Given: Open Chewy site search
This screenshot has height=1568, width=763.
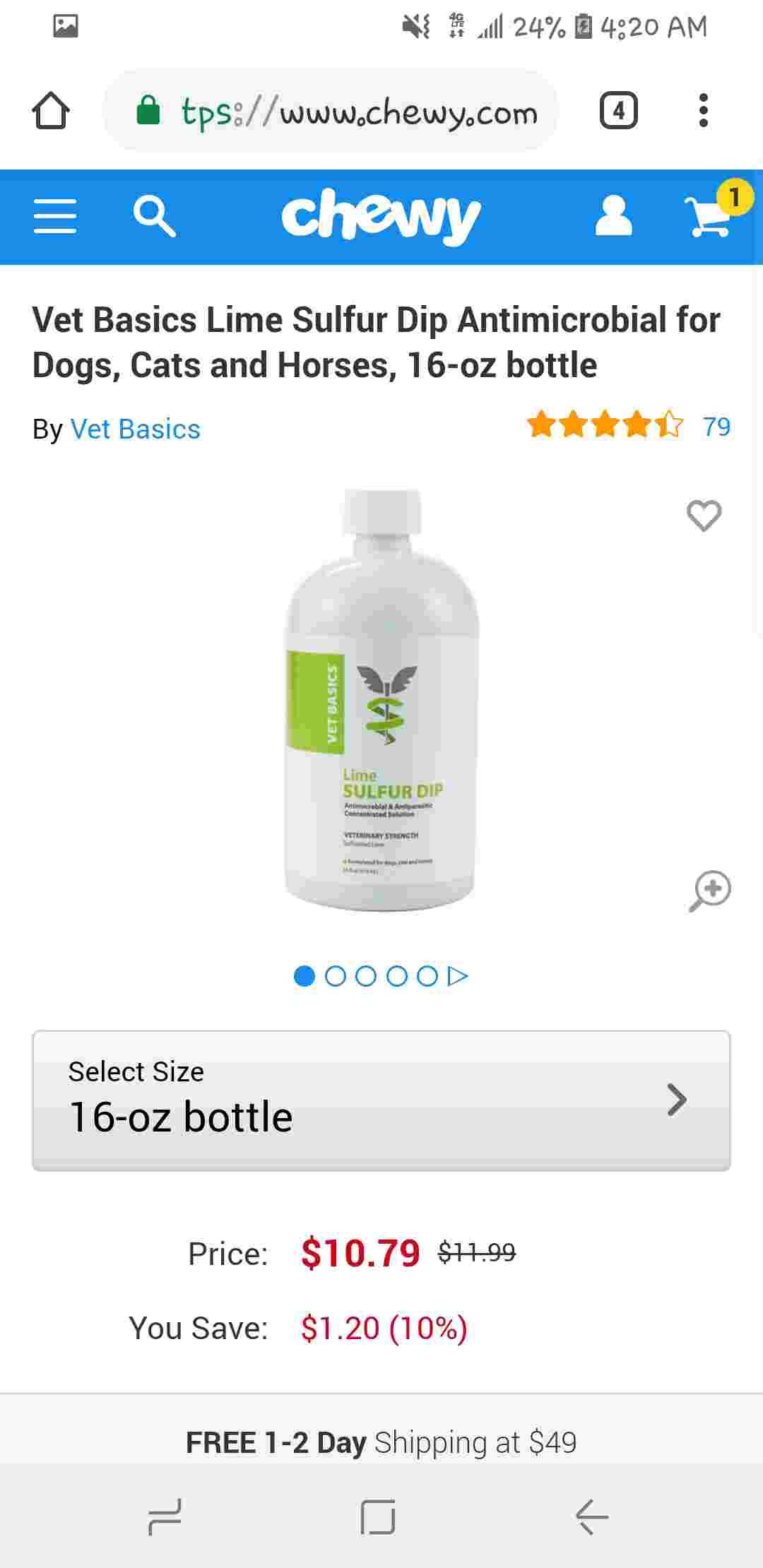Looking at the screenshot, I should coord(154,216).
